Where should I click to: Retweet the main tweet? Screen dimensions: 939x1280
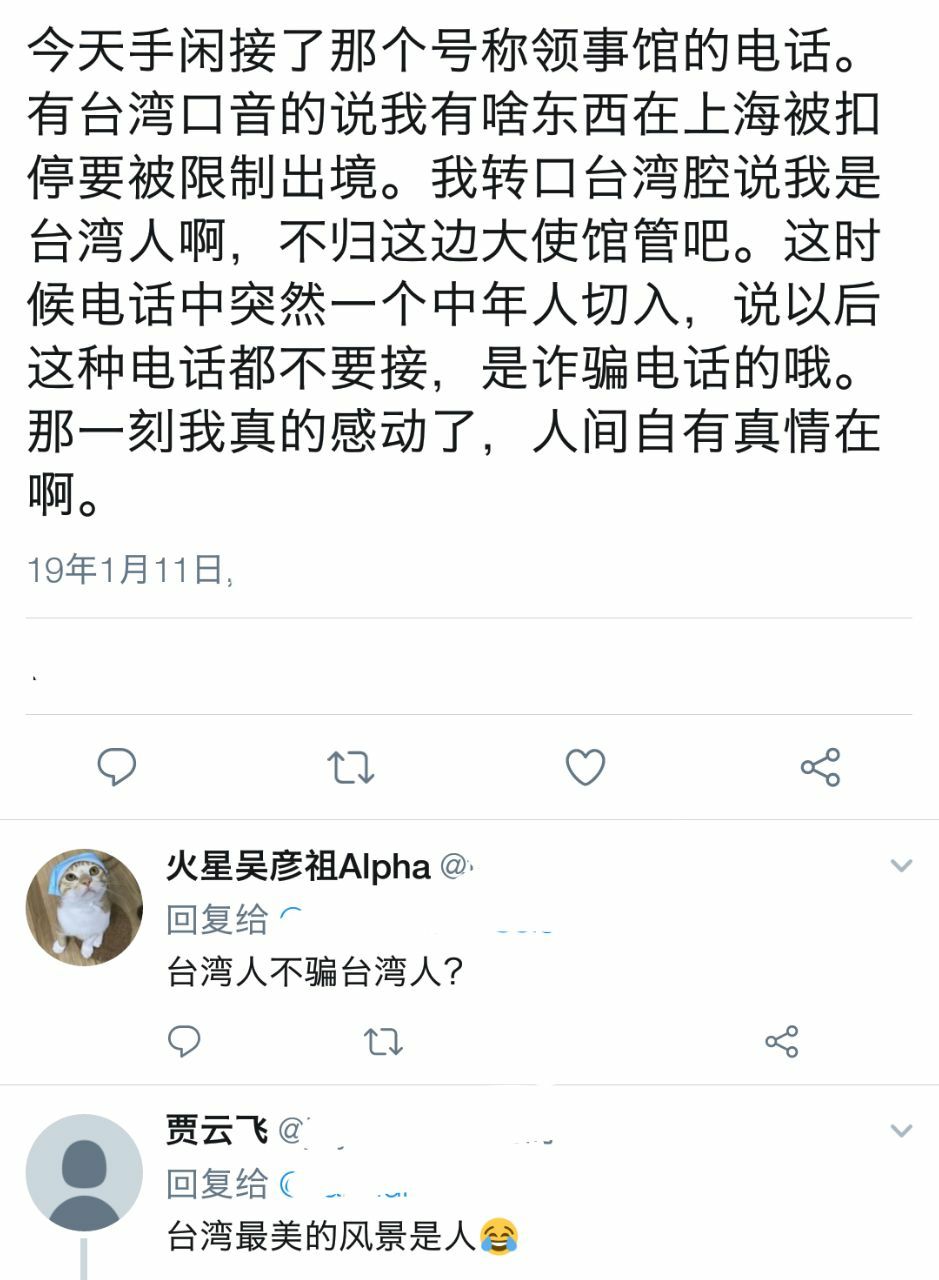(351, 767)
